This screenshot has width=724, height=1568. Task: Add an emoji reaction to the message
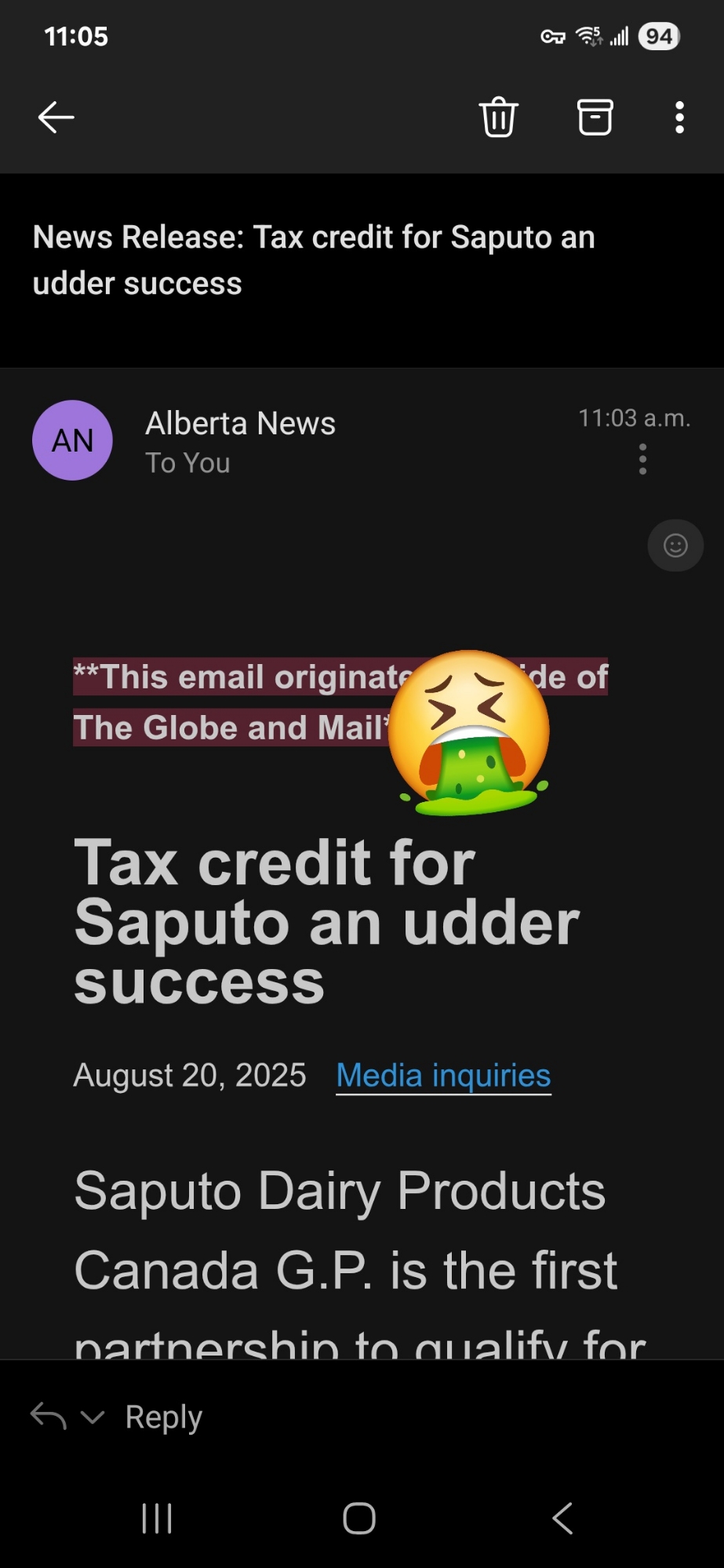[675, 546]
